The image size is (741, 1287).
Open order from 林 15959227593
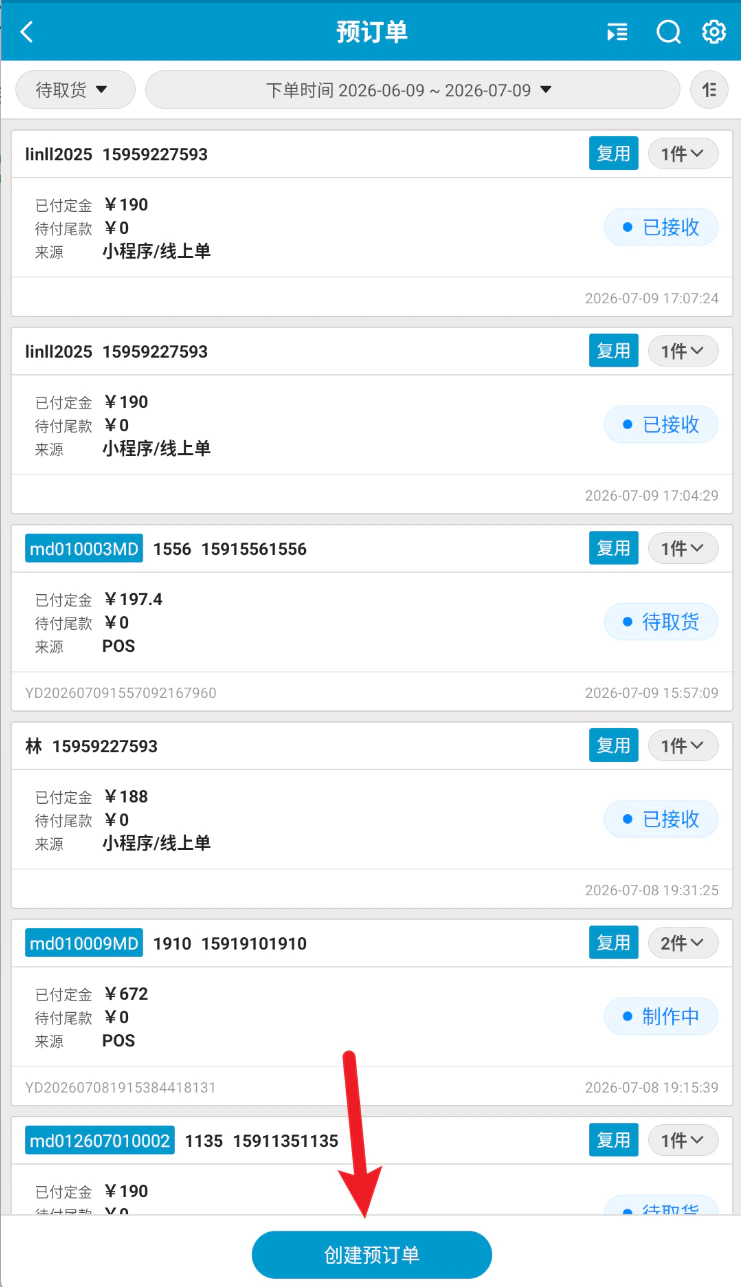coord(370,815)
